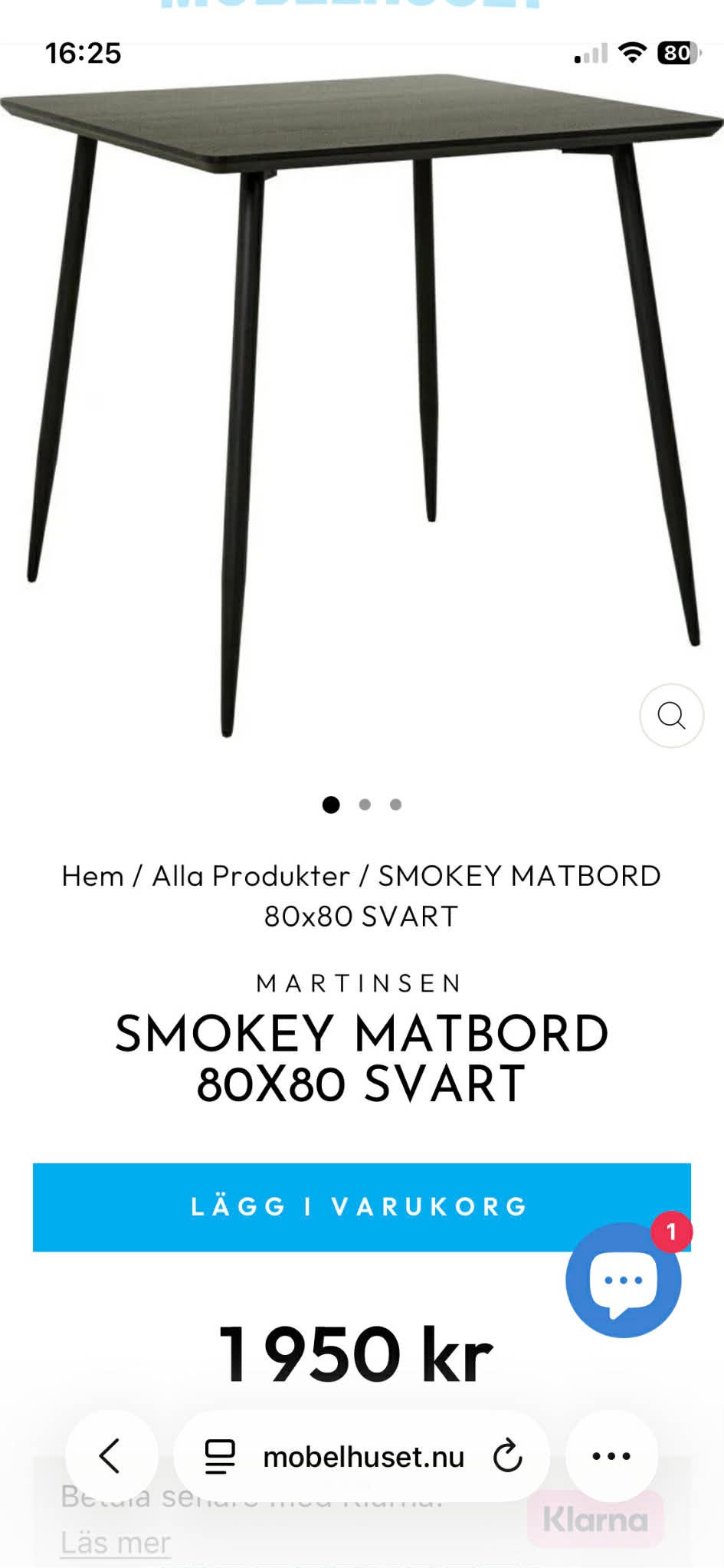Open the browser's three-dot menu
The width and height of the screenshot is (724, 1568).
[611, 1456]
